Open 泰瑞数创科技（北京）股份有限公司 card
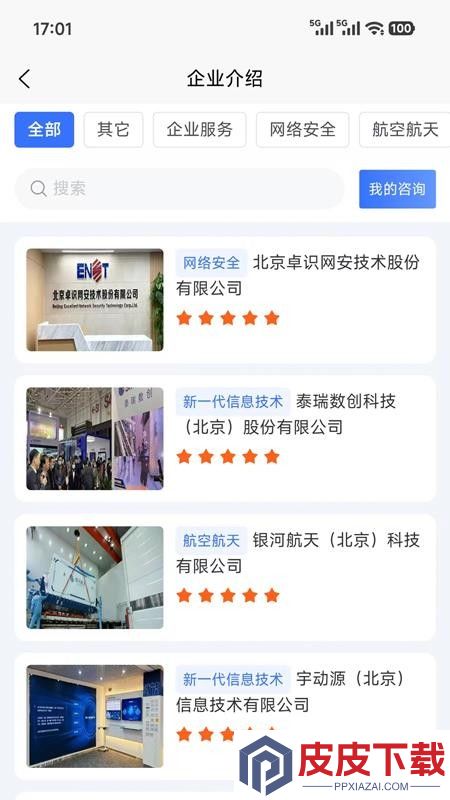This screenshot has width=450, height=800. [225, 439]
